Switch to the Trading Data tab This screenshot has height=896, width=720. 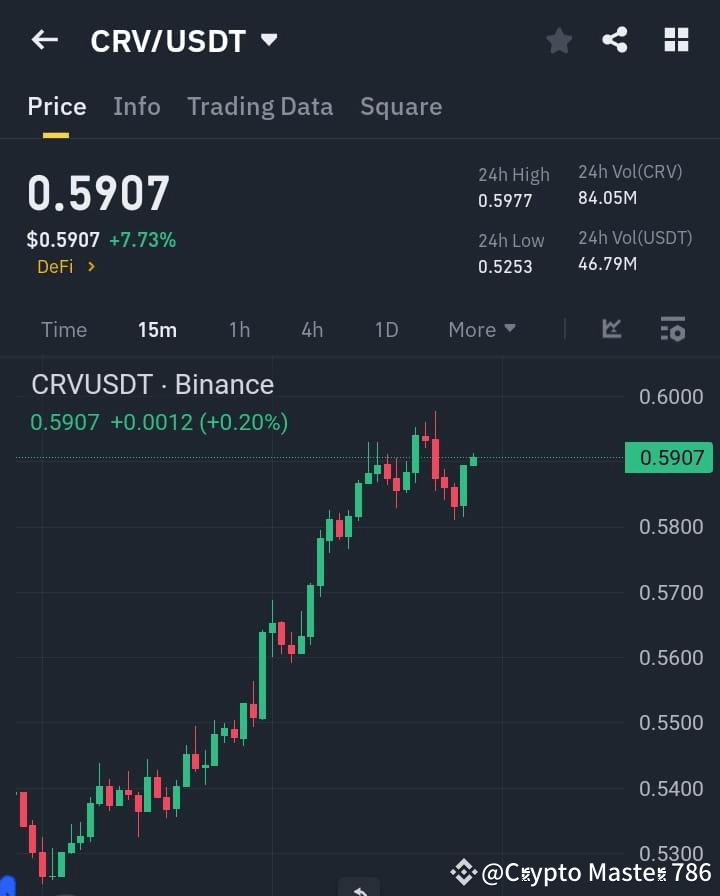(x=260, y=106)
